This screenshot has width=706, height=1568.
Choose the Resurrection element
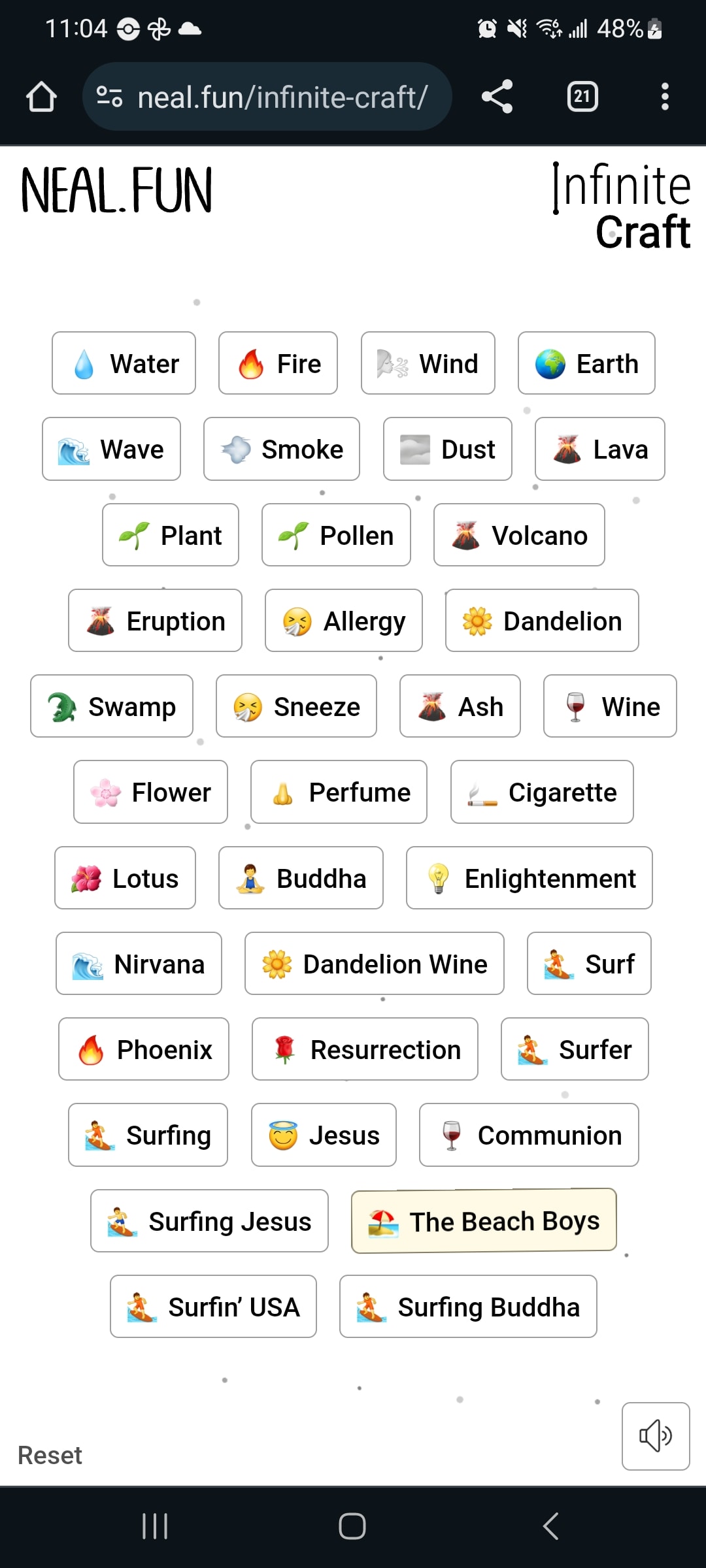(365, 1049)
